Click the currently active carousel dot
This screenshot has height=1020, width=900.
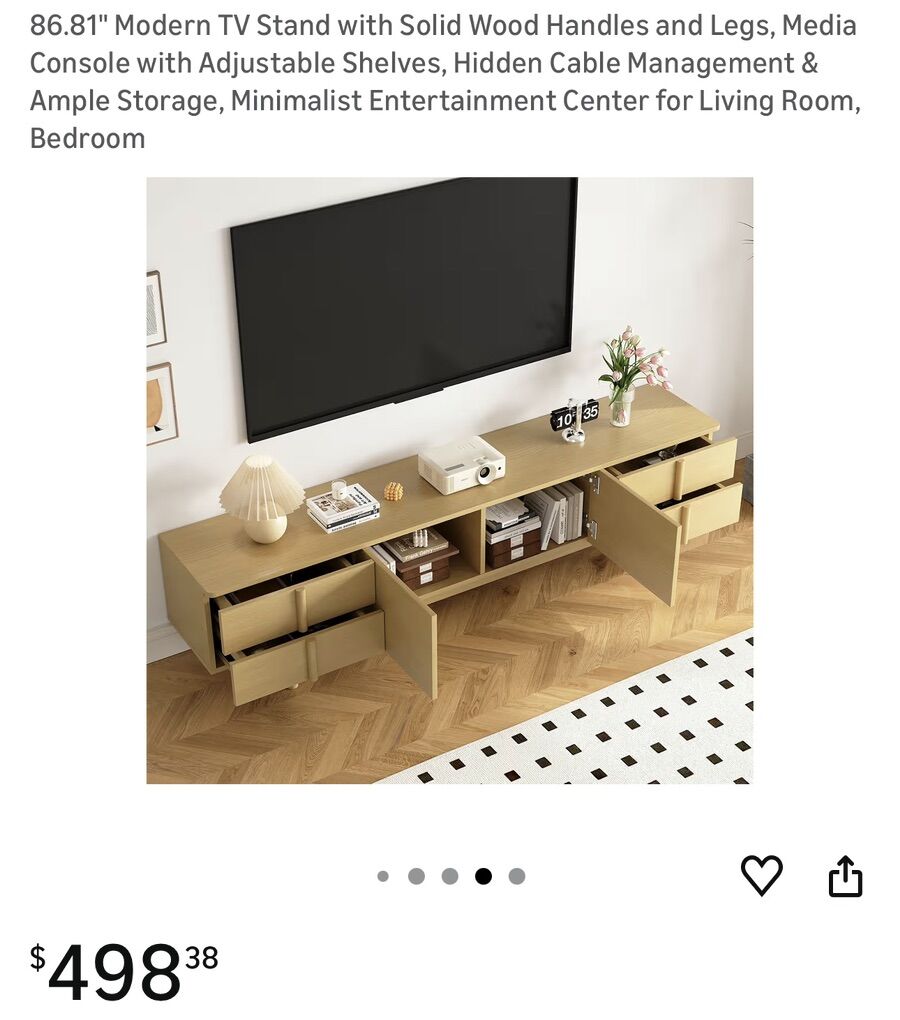(484, 877)
